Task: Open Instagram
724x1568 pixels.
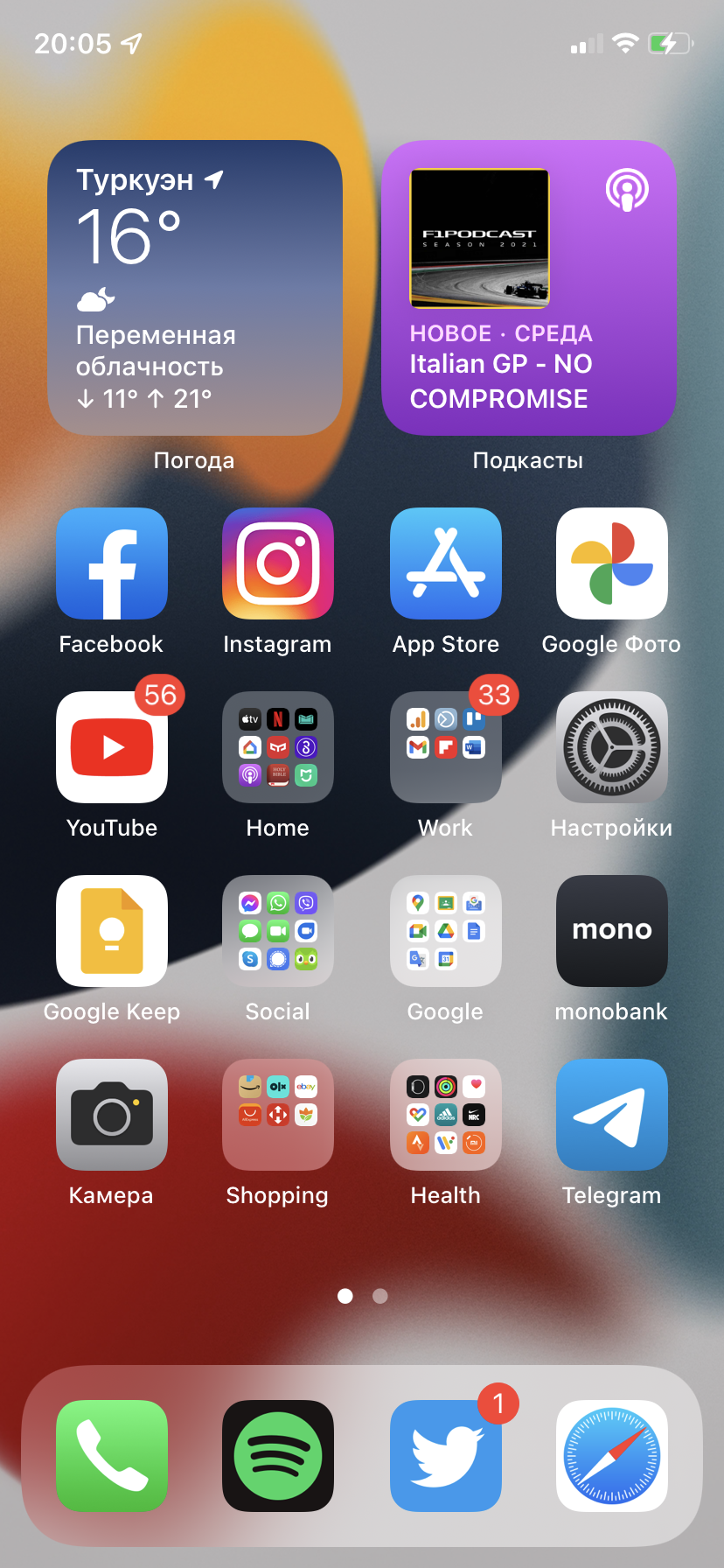Action: click(278, 563)
